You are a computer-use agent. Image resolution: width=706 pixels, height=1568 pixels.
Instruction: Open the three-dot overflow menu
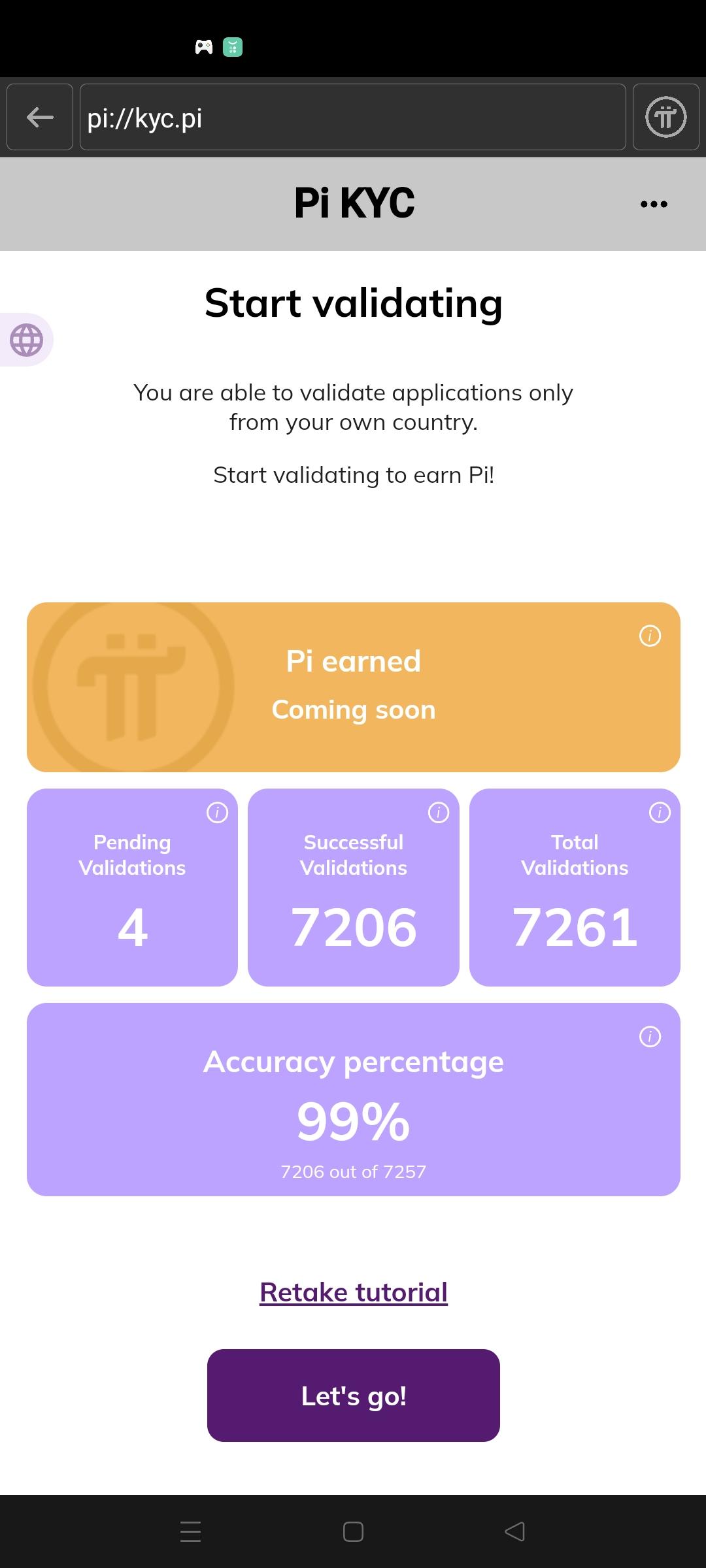654,204
